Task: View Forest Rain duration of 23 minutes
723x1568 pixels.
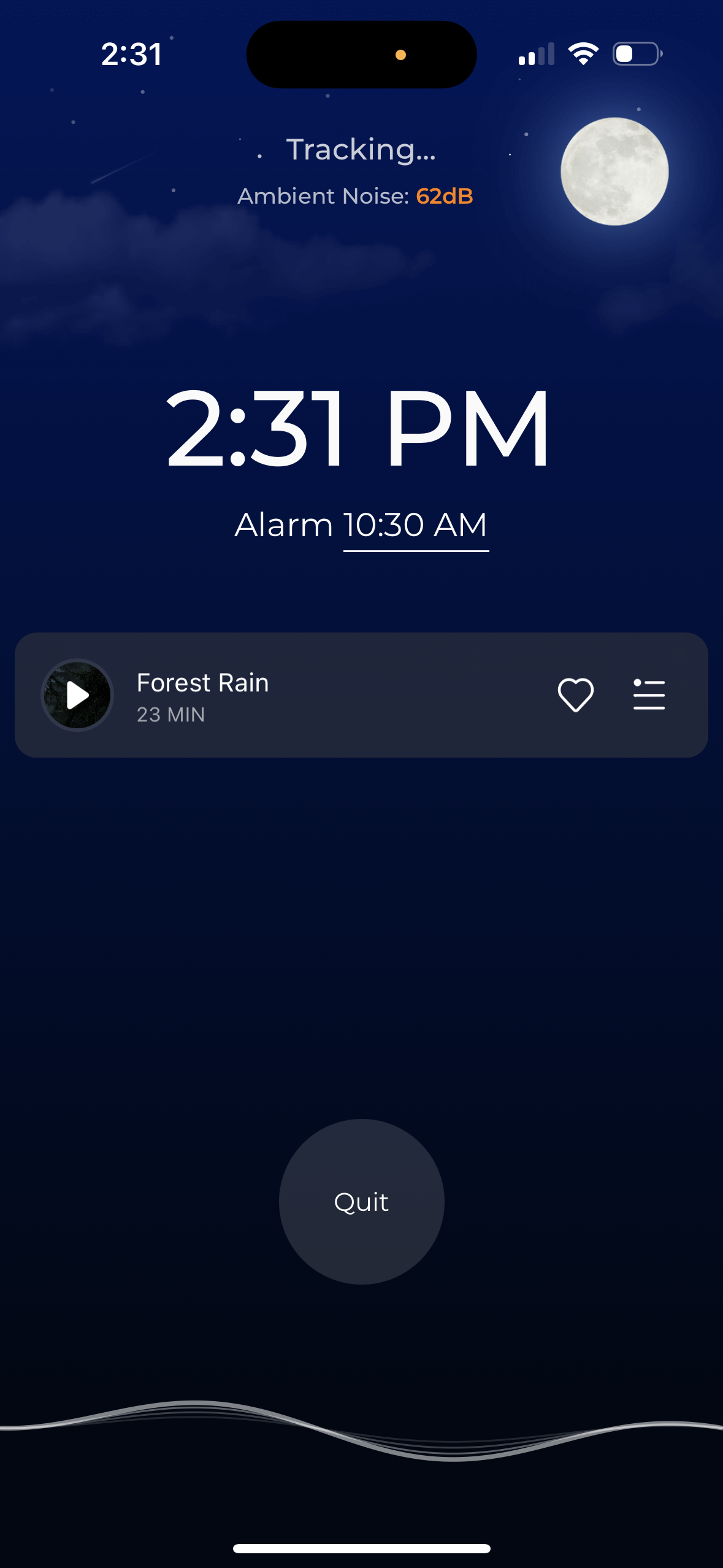Action: (x=170, y=714)
